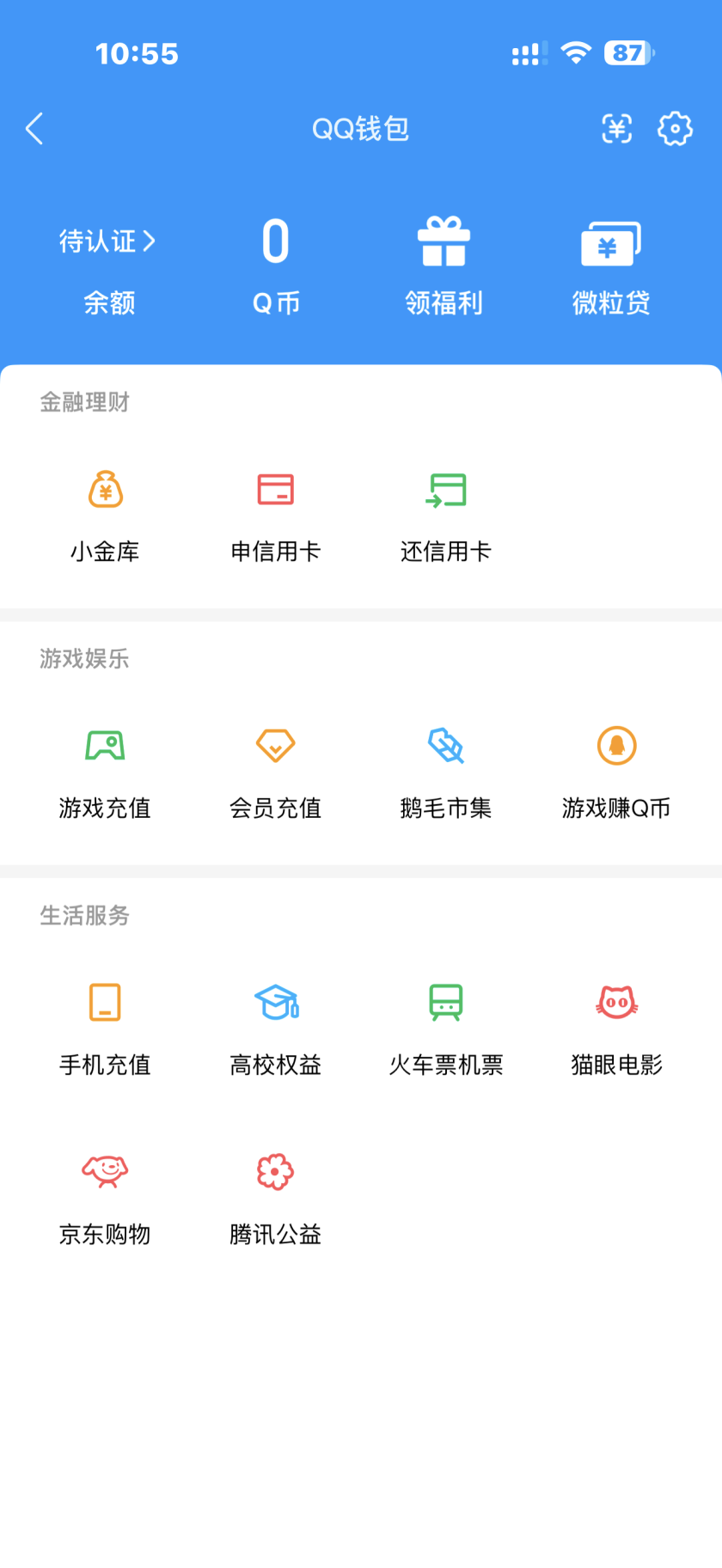Open 会员充值 membership recharge
This screenshot has width=722, height=1568.
tap(275, 769)
